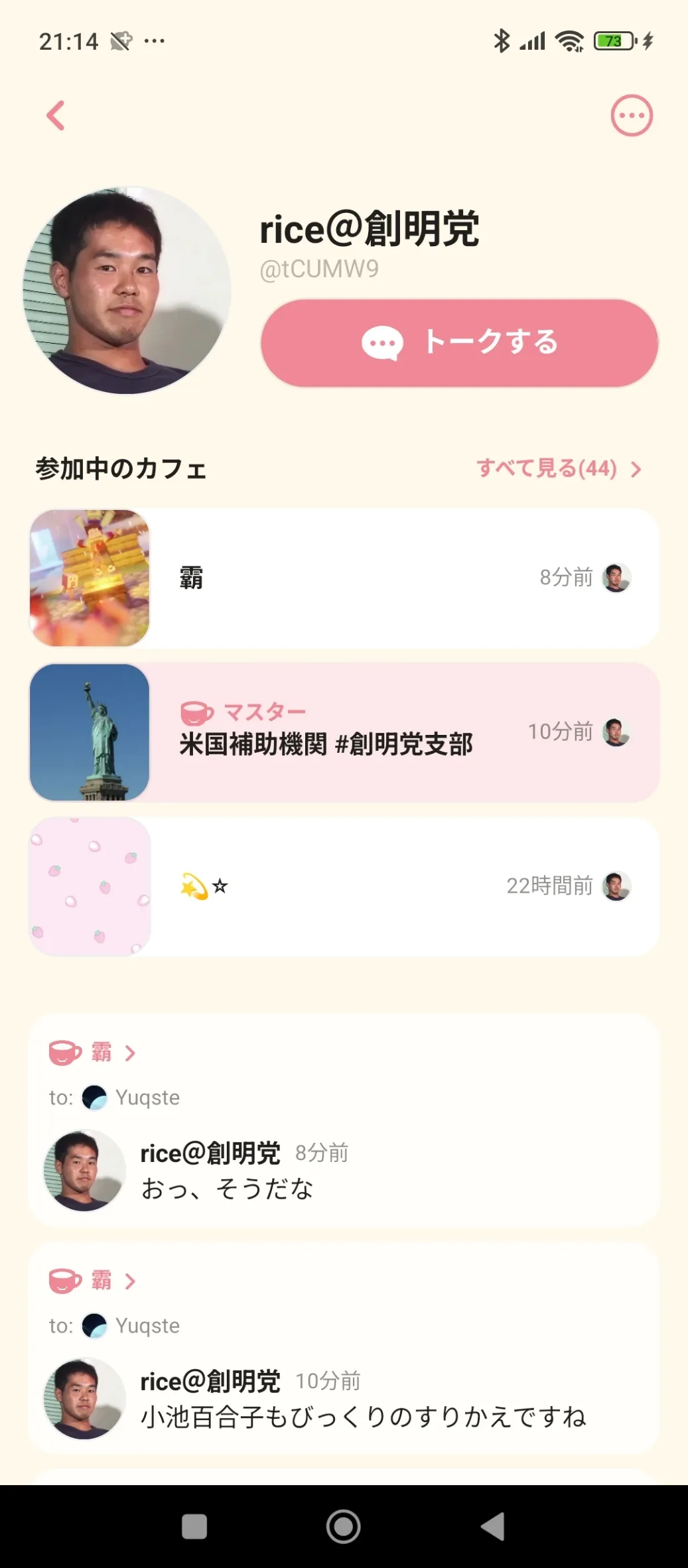
Task: Open the more options menu
Action: [631, 115]
